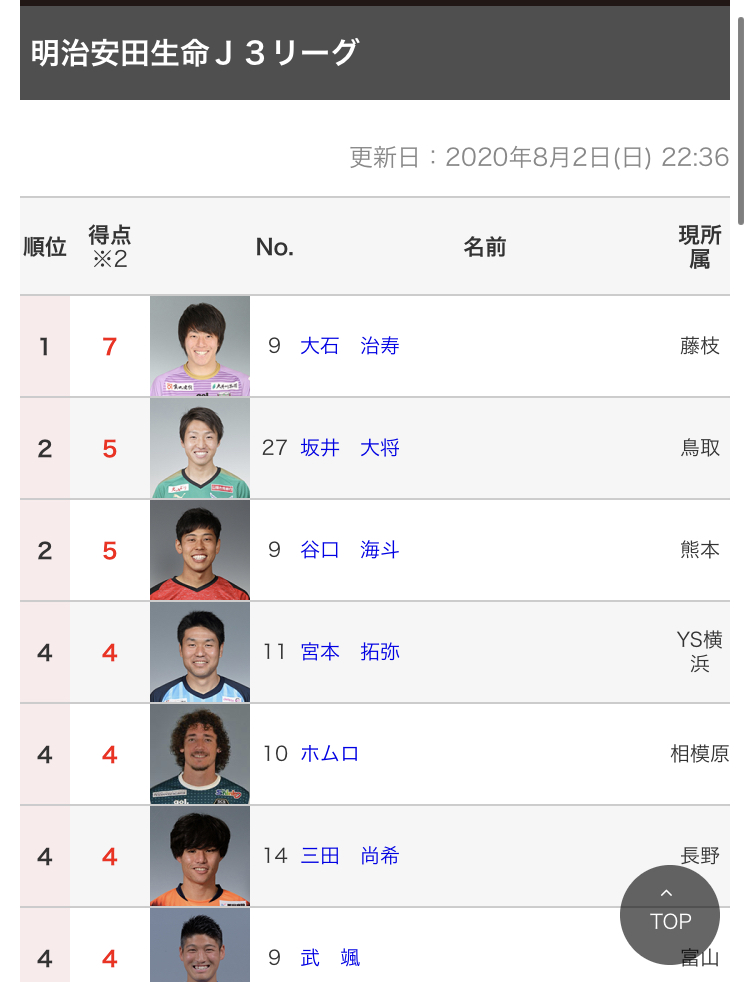Open player link 武 颯
The width and height of the screenshot is (750, 982).
pyautogui.click(x=330, y=958)
